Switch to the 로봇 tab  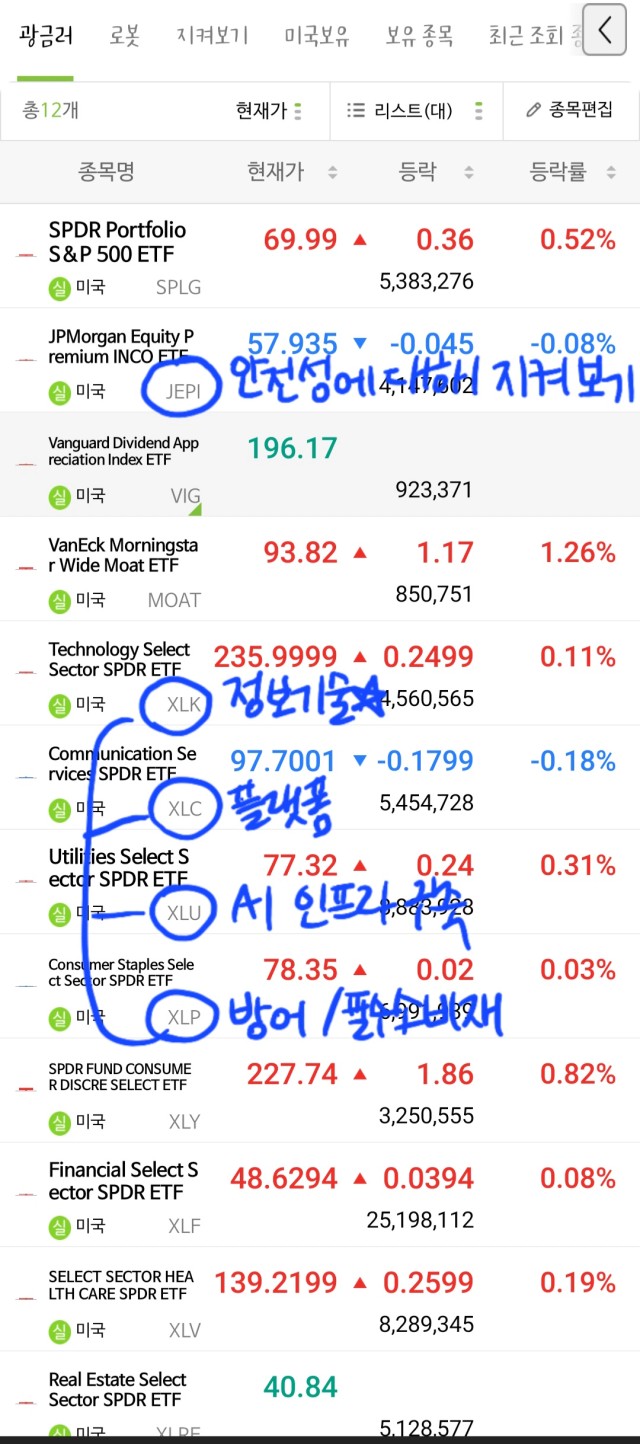[124, 37]
